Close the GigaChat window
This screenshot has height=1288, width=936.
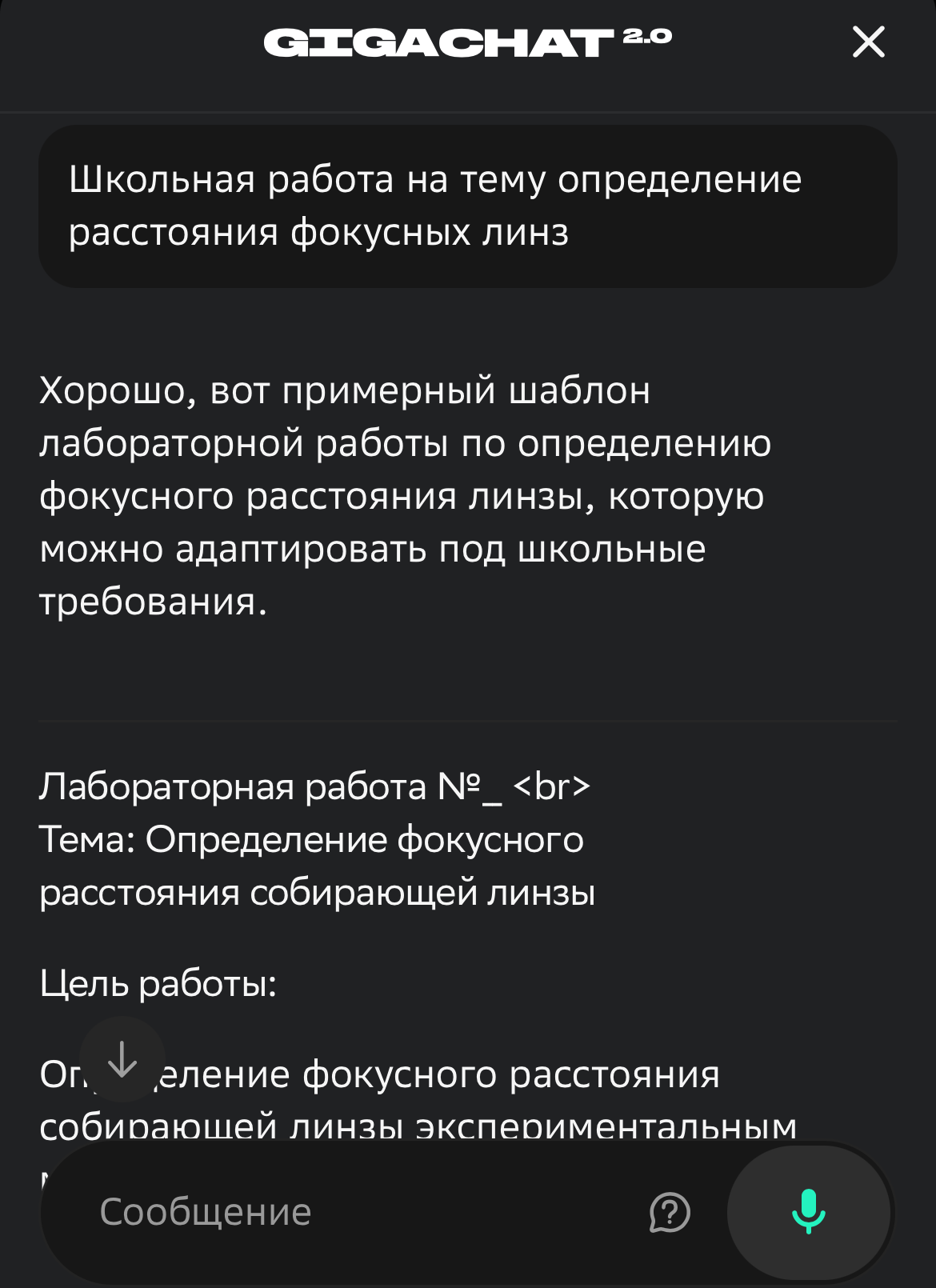pyautogui.click(x=868, y=42)
